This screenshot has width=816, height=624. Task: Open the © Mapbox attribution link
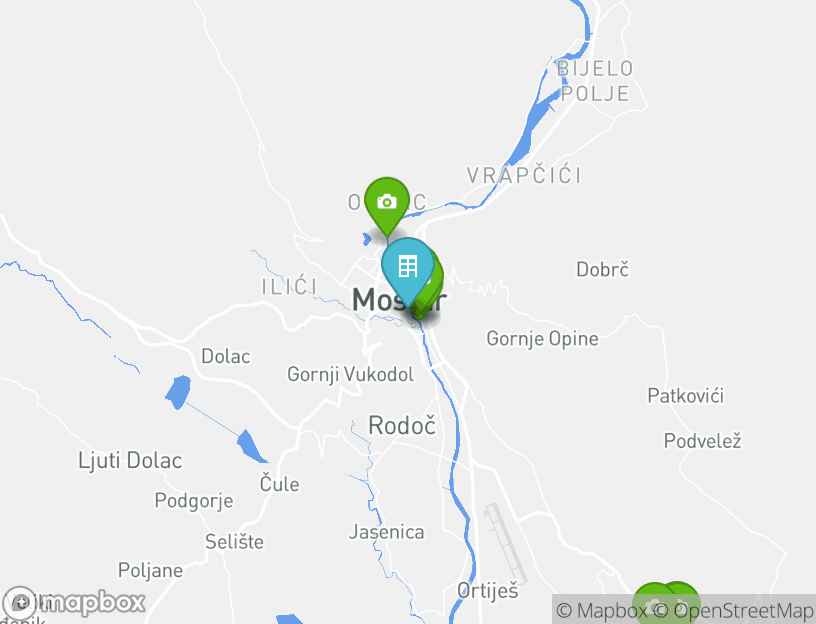pyautogui.click(x=601, y=610)
